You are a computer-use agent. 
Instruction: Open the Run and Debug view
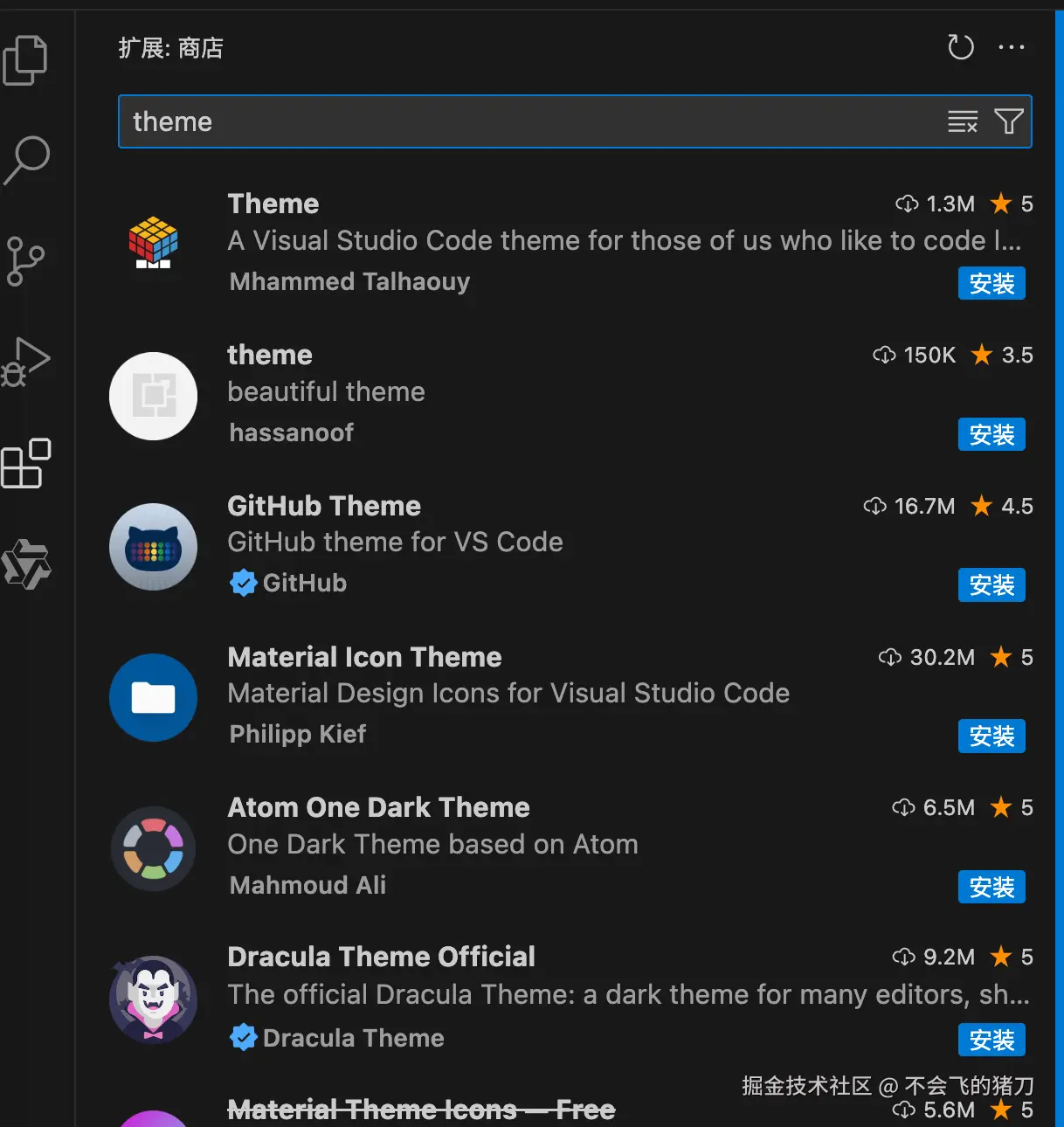coord(25,361)
